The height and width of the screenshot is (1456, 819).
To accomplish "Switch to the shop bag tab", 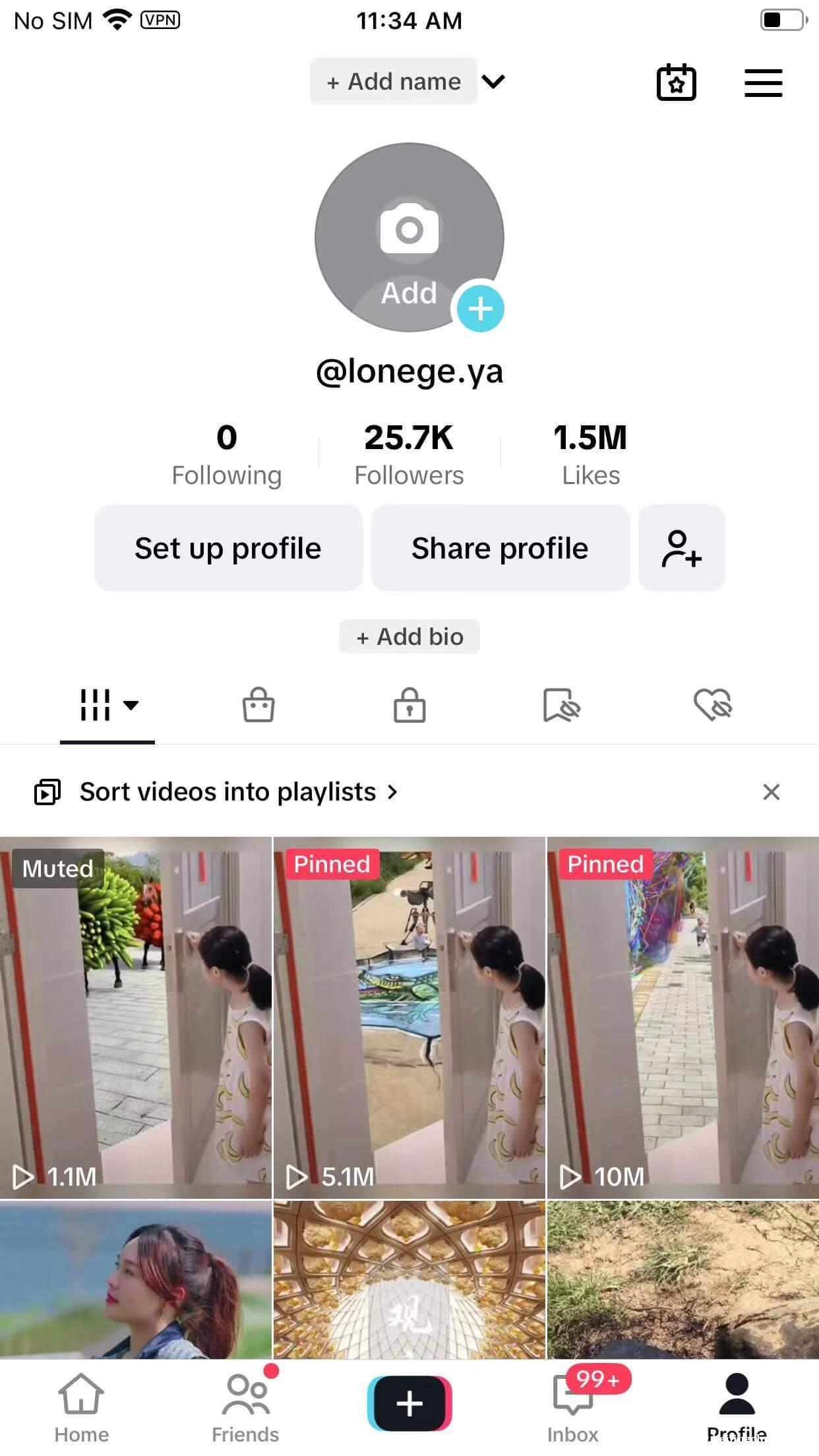I will (258, 705).
